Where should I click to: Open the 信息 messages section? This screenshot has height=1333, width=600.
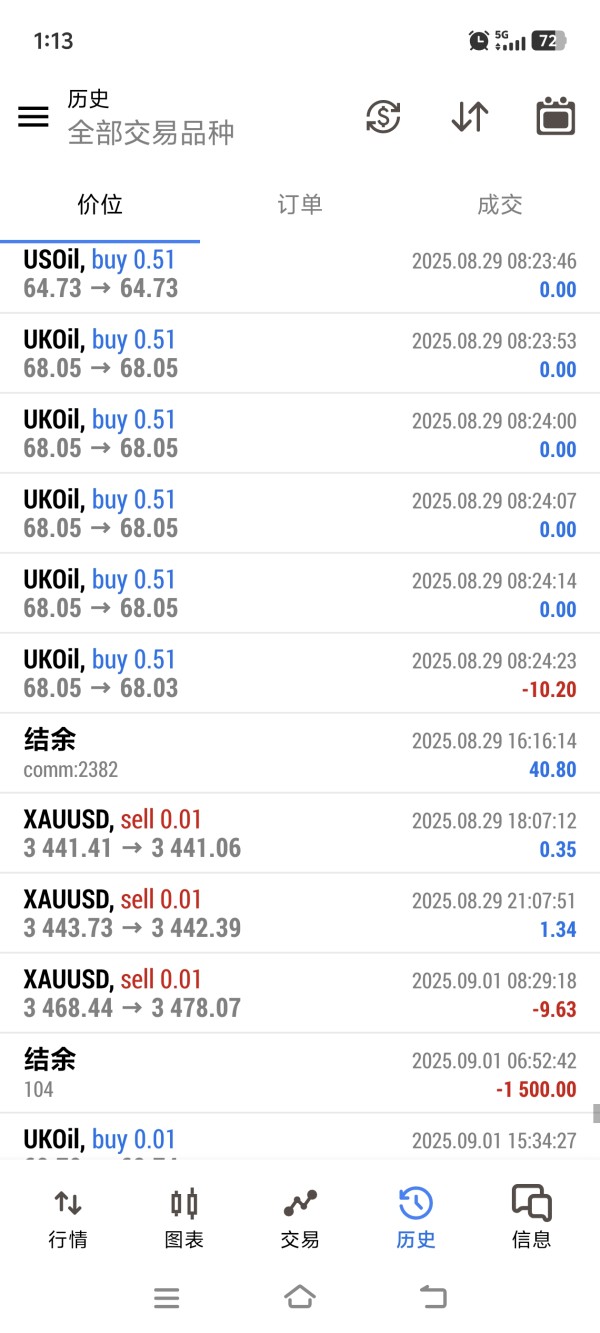pos(531,1219)
